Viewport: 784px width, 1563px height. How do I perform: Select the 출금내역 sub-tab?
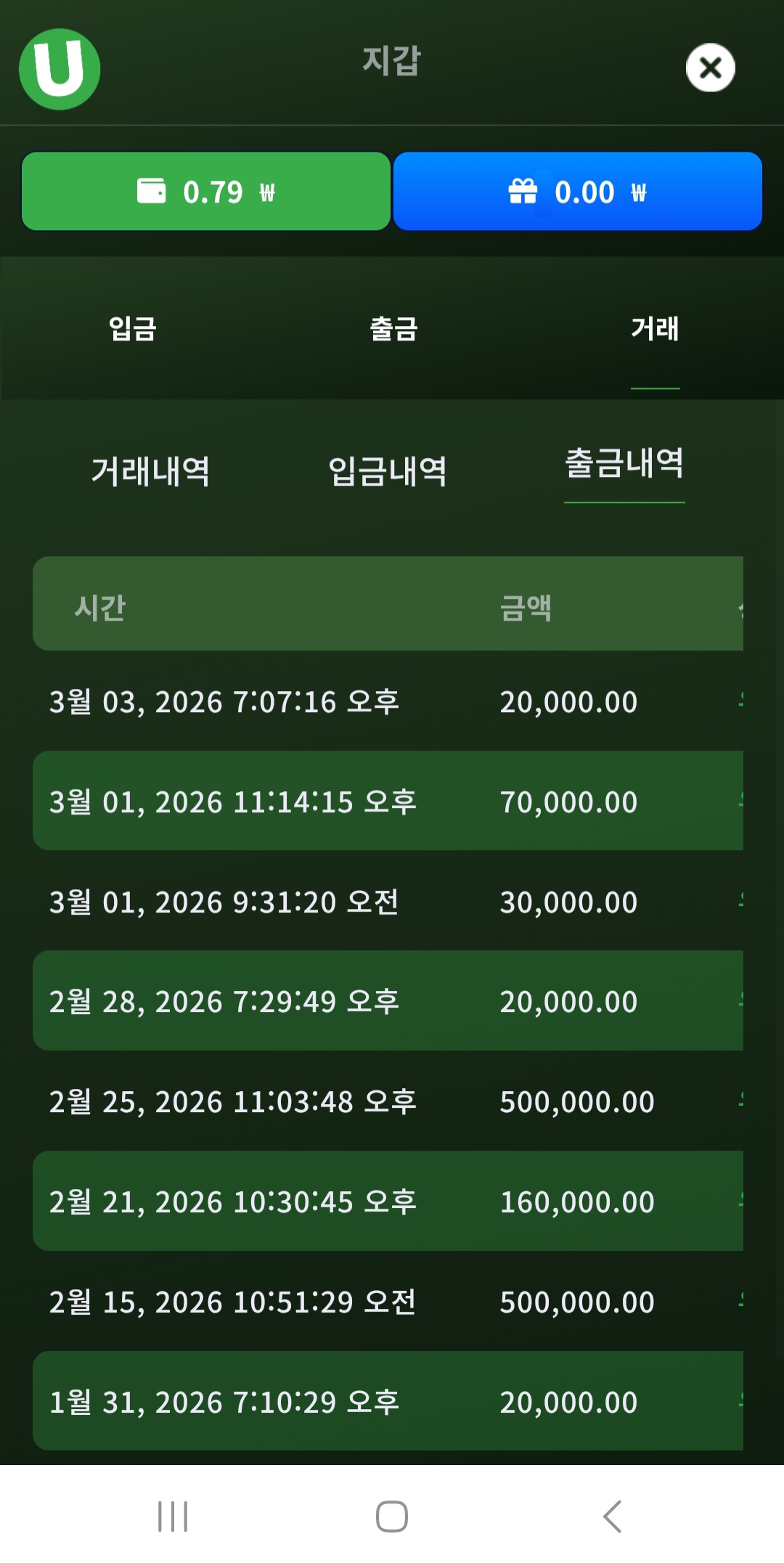pos(624,463)
